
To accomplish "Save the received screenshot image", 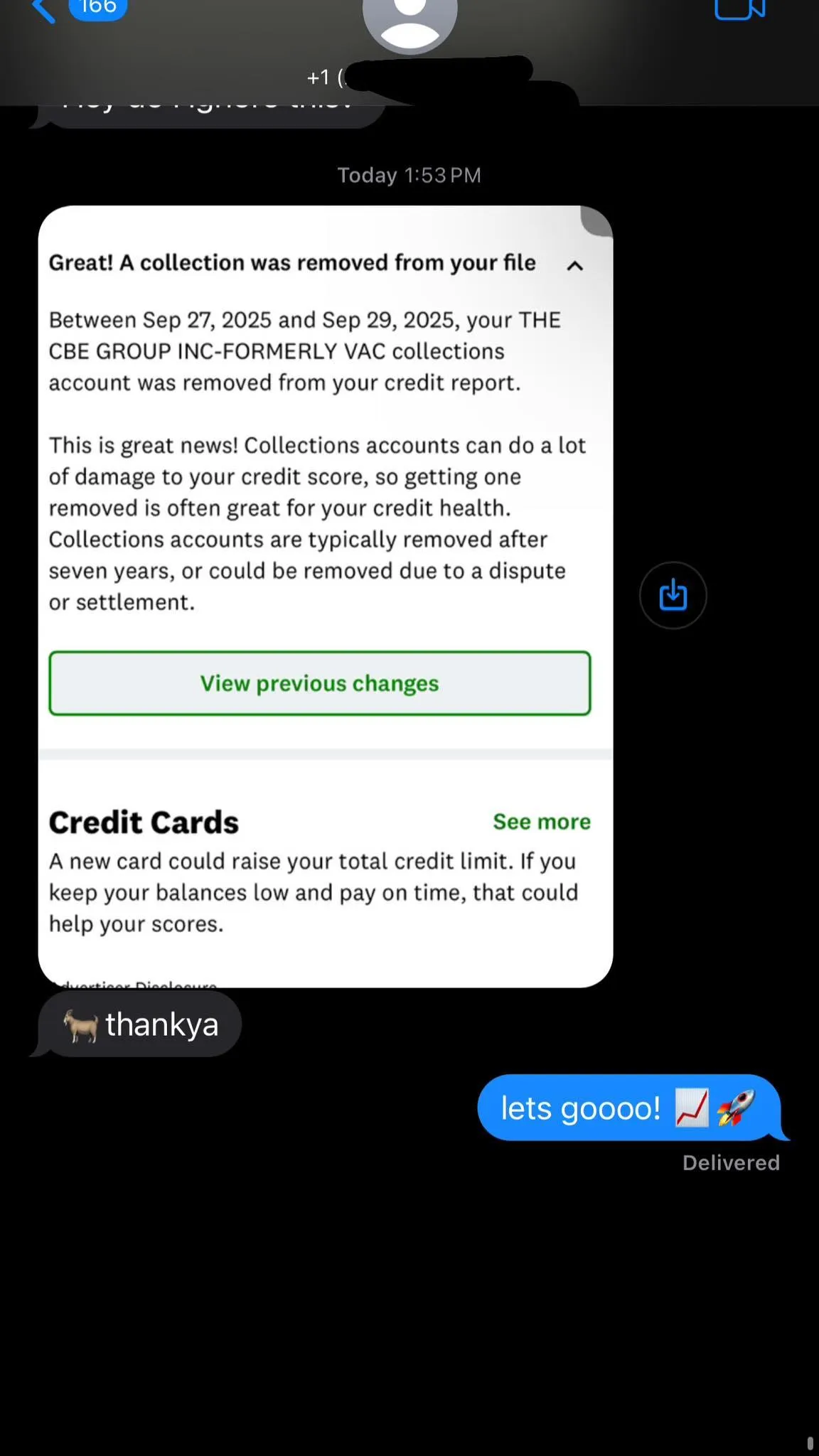I will [x=673, y=595].
